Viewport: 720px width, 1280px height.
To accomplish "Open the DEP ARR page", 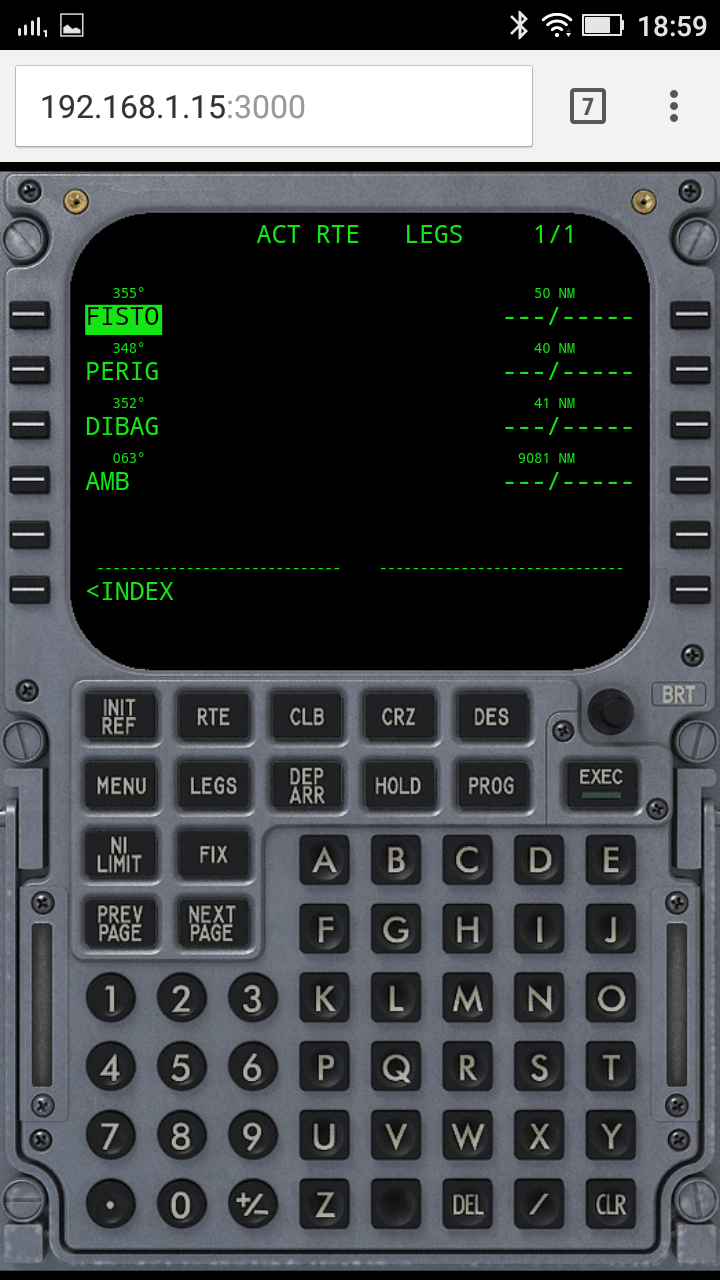I will click(306, 786).
